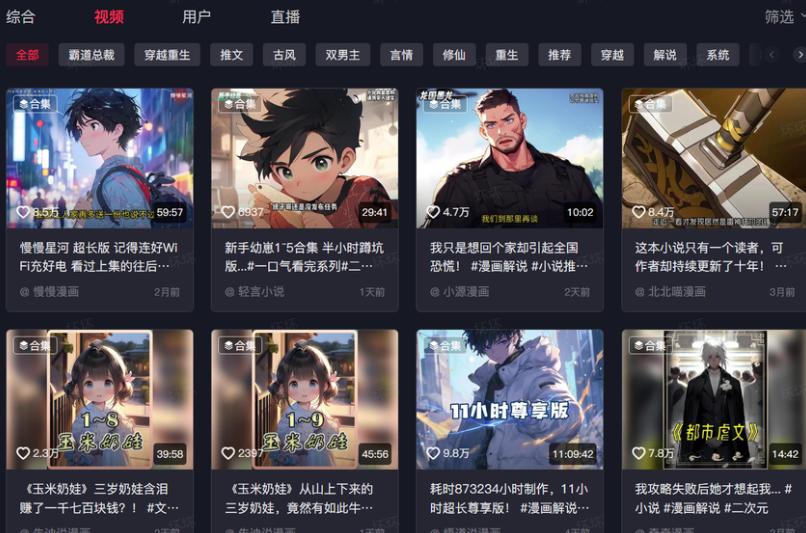Switch to the 用户 tab
Image resolution: width=806 pixels, height=533 pixels.
(x=196, y=17)
